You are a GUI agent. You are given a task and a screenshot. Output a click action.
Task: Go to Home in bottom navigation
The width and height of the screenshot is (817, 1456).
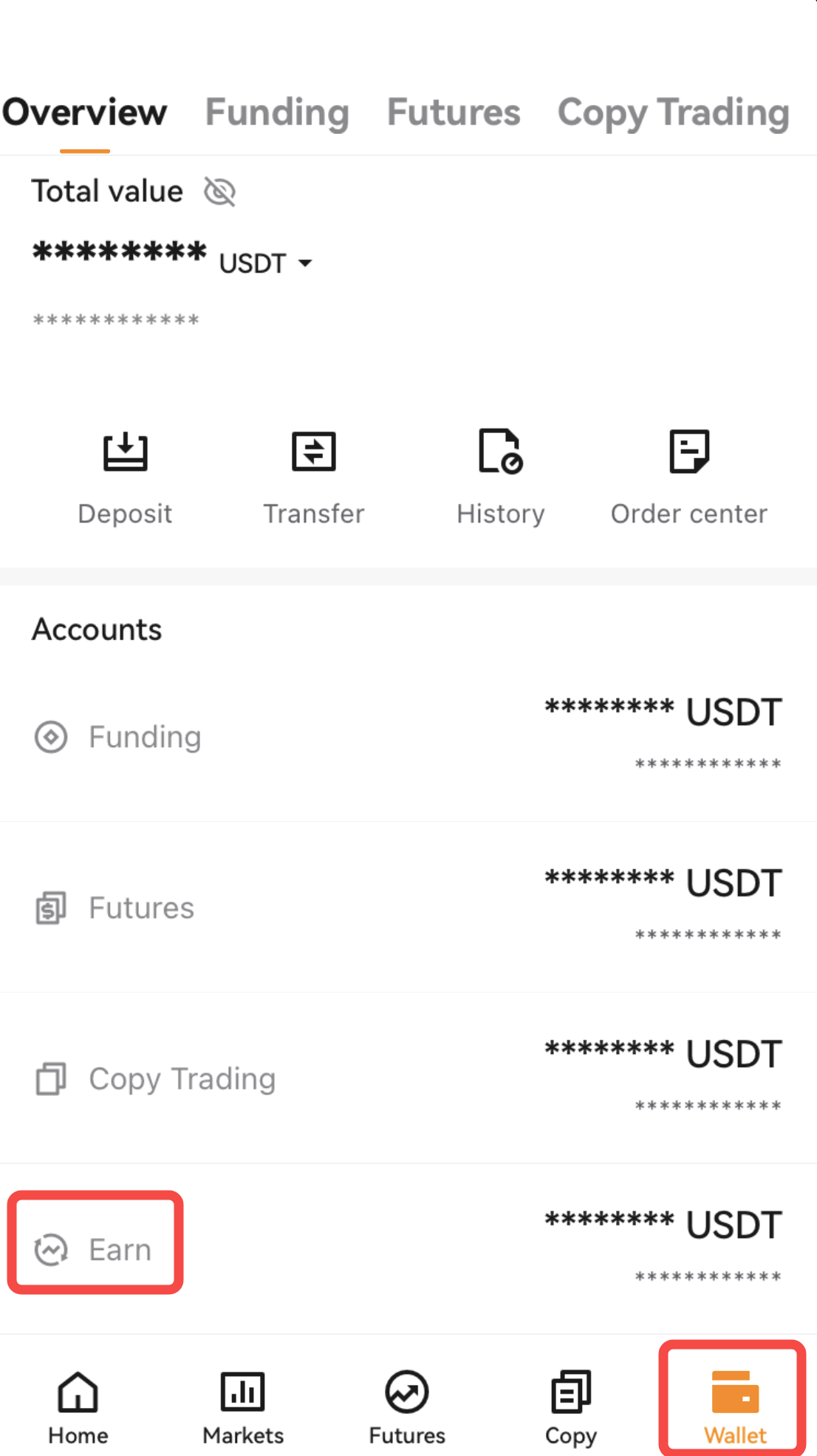coord(78,1408)
